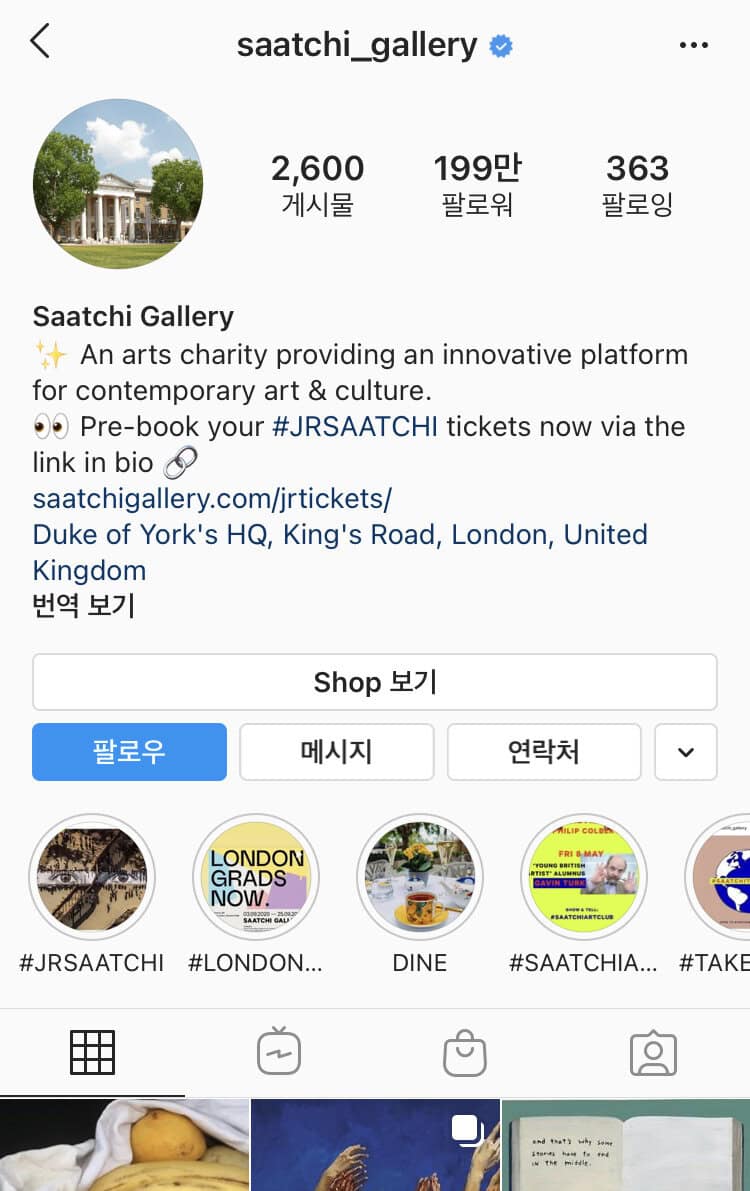Tap the Shop 보기 button
The image size is (750, 1191).
375,682
